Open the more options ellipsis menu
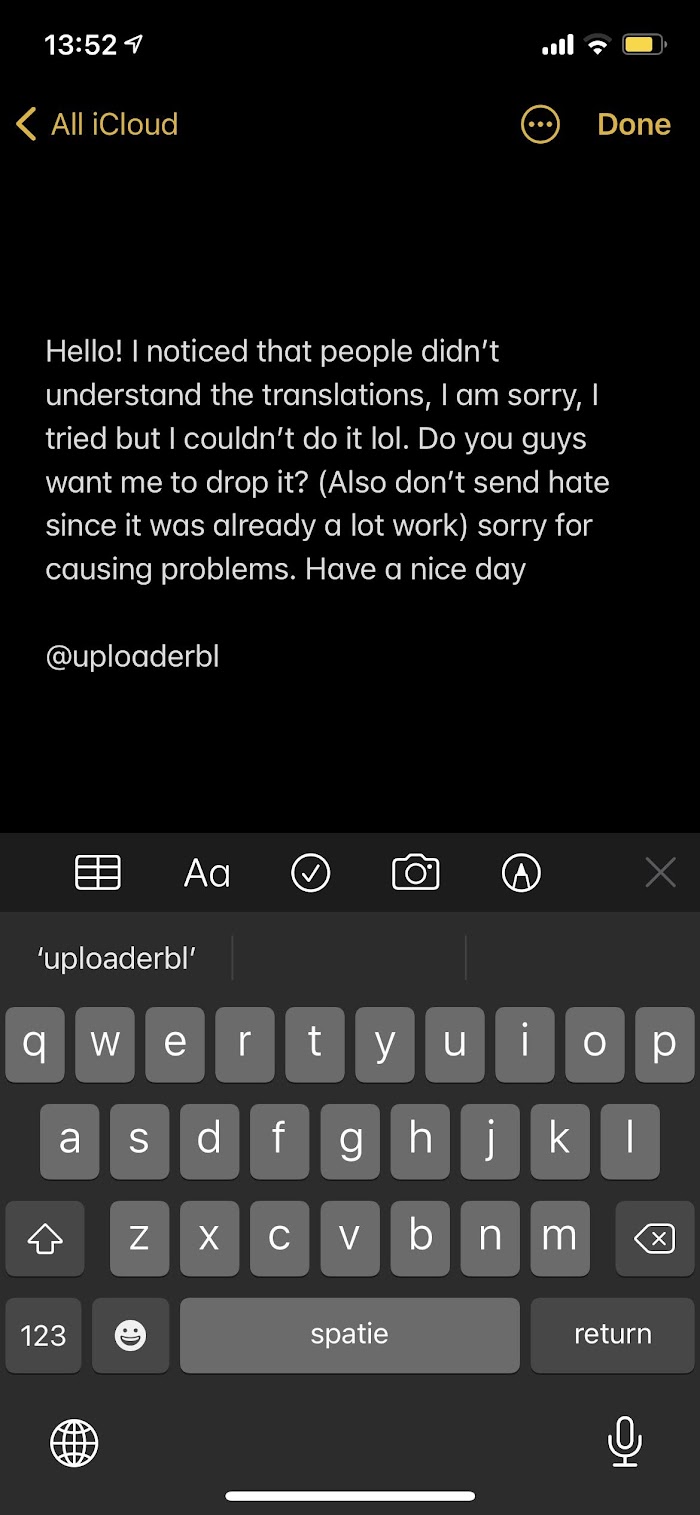This screenshot has height=1515, width=700. pyautogui.click(x=541, y=125)
